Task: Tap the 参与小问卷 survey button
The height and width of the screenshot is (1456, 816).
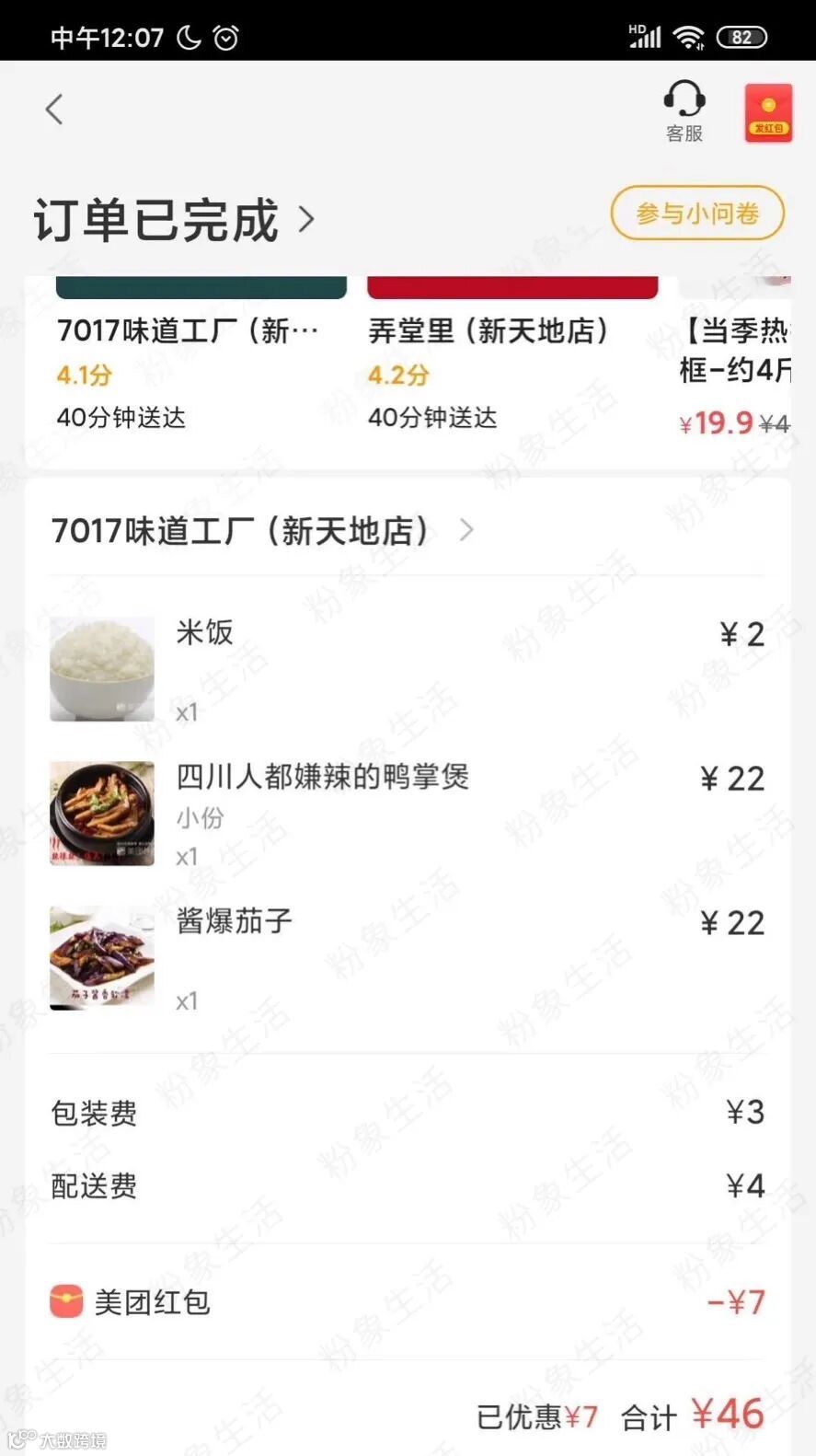Action: point(697,214)
